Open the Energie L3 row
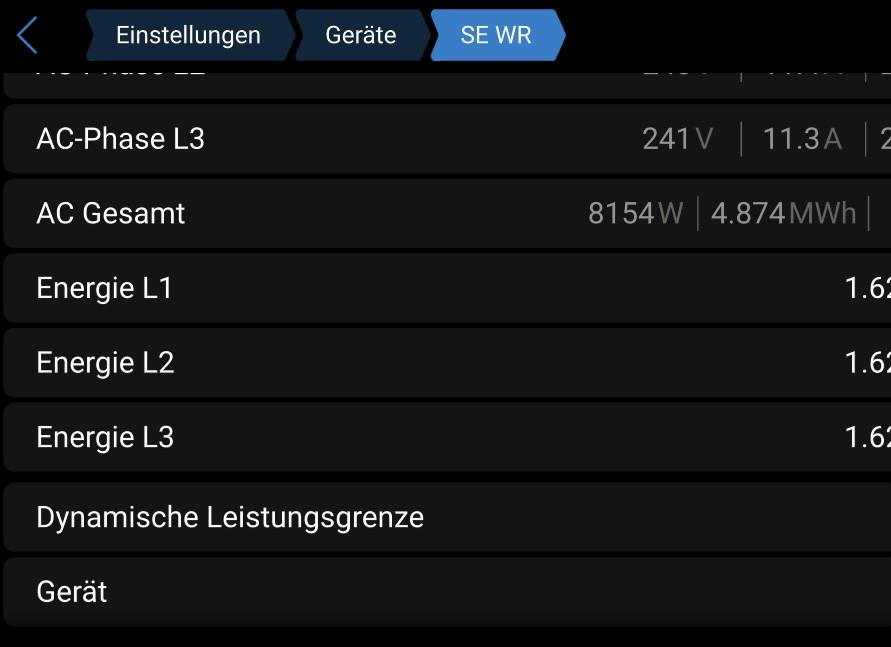 pyautogui.click(x=445, y=437)
